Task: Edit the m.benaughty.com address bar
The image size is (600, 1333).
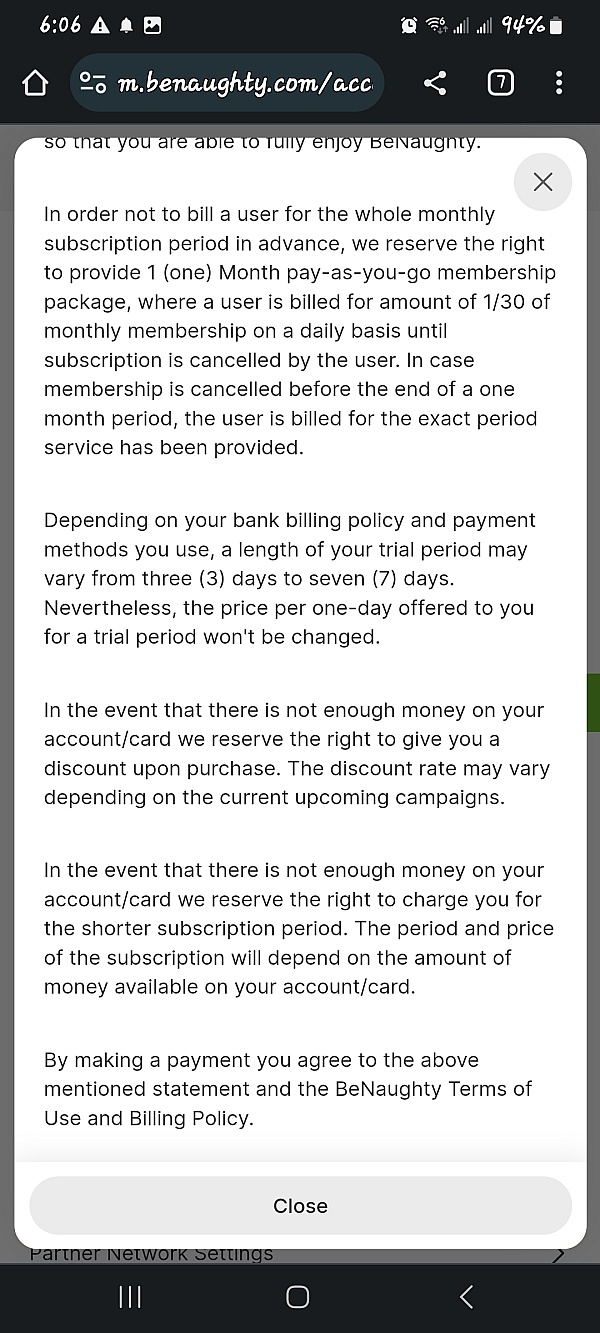Action: click(x=244, y=83)
